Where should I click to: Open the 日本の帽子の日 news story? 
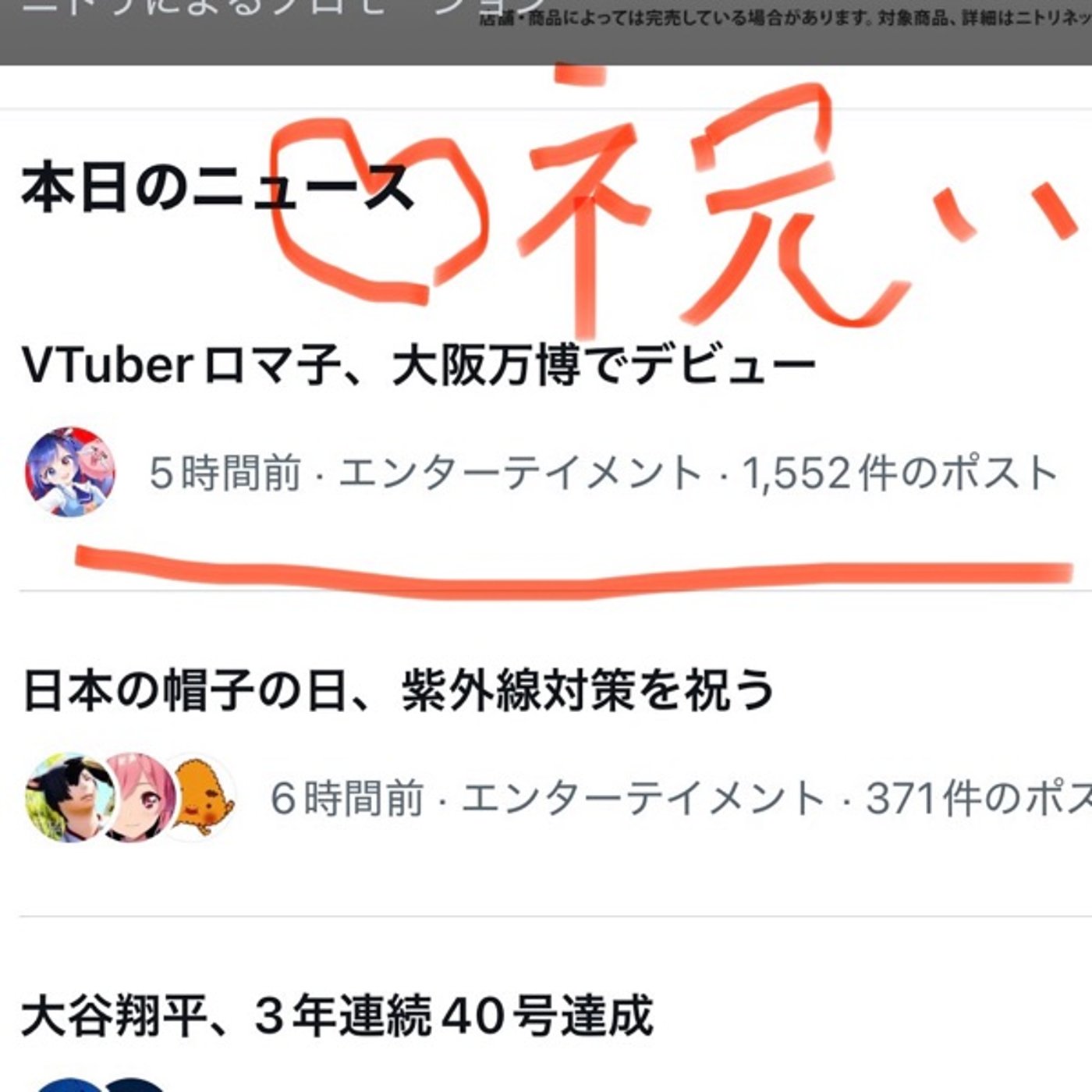[x=398, y=691]
